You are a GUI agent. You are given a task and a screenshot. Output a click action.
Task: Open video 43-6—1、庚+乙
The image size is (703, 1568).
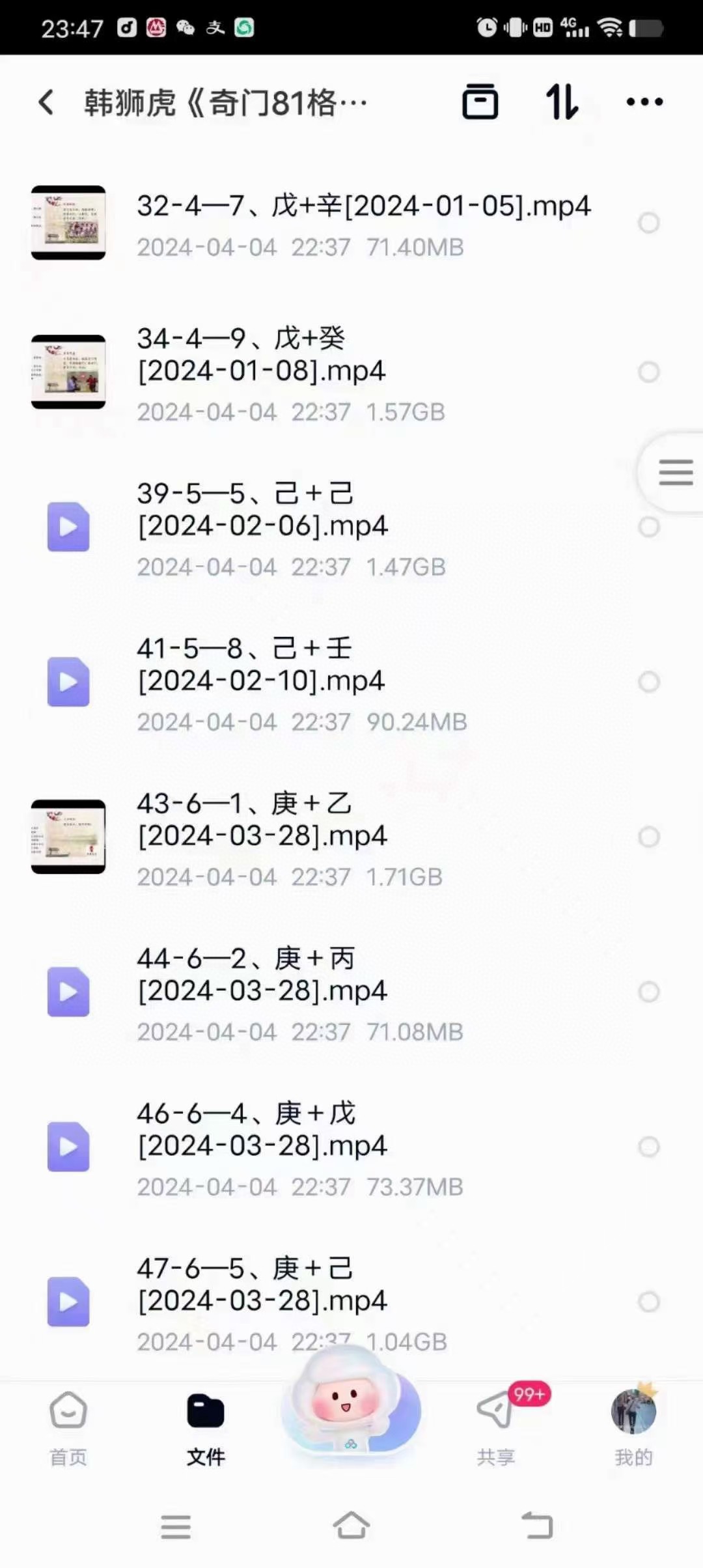(351, 837)
